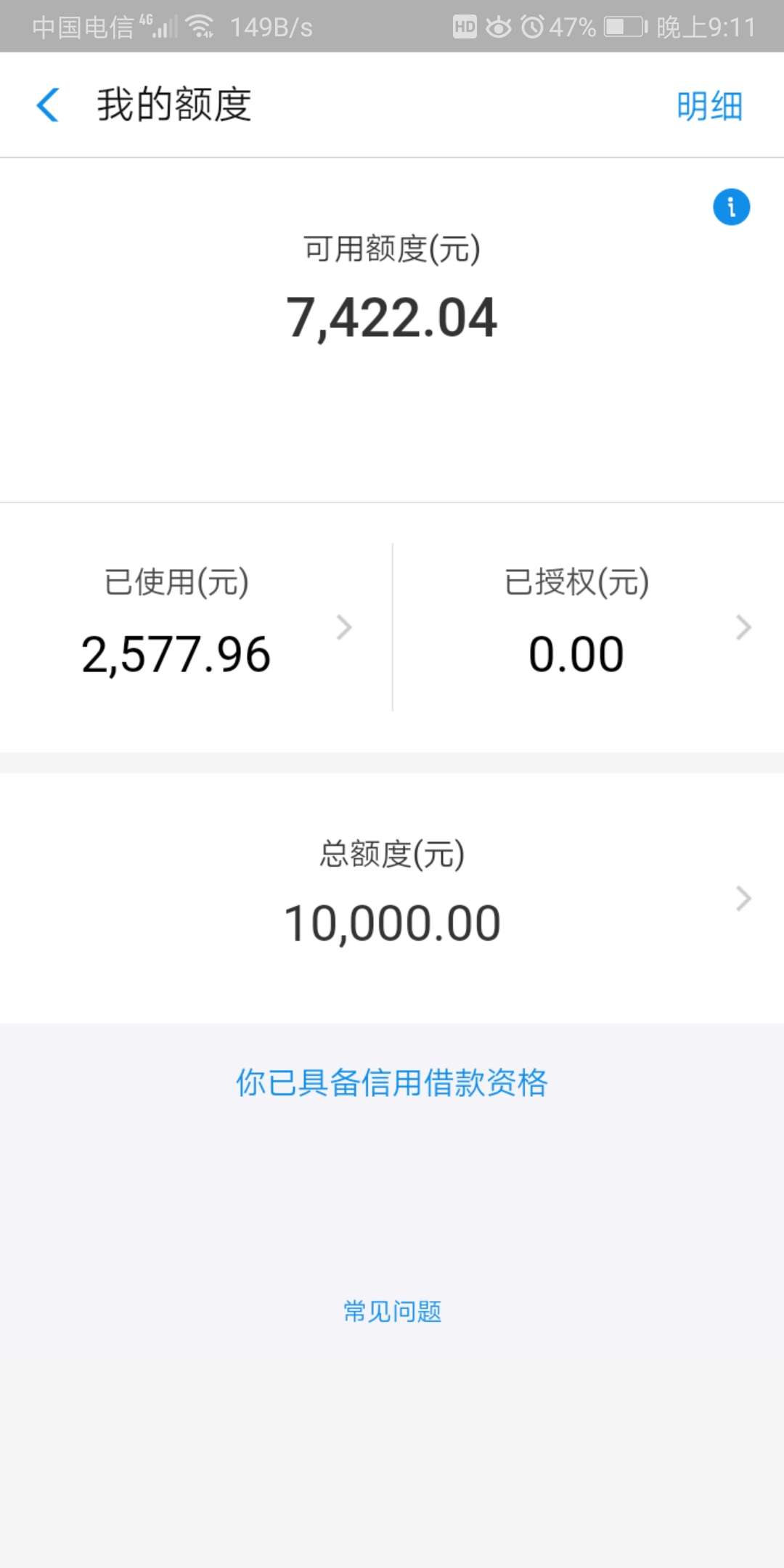Viewport: 784px width, 1568px height.
Task: Open the 已使用(元) 2,577.96 details
Action: coord(196,627)
